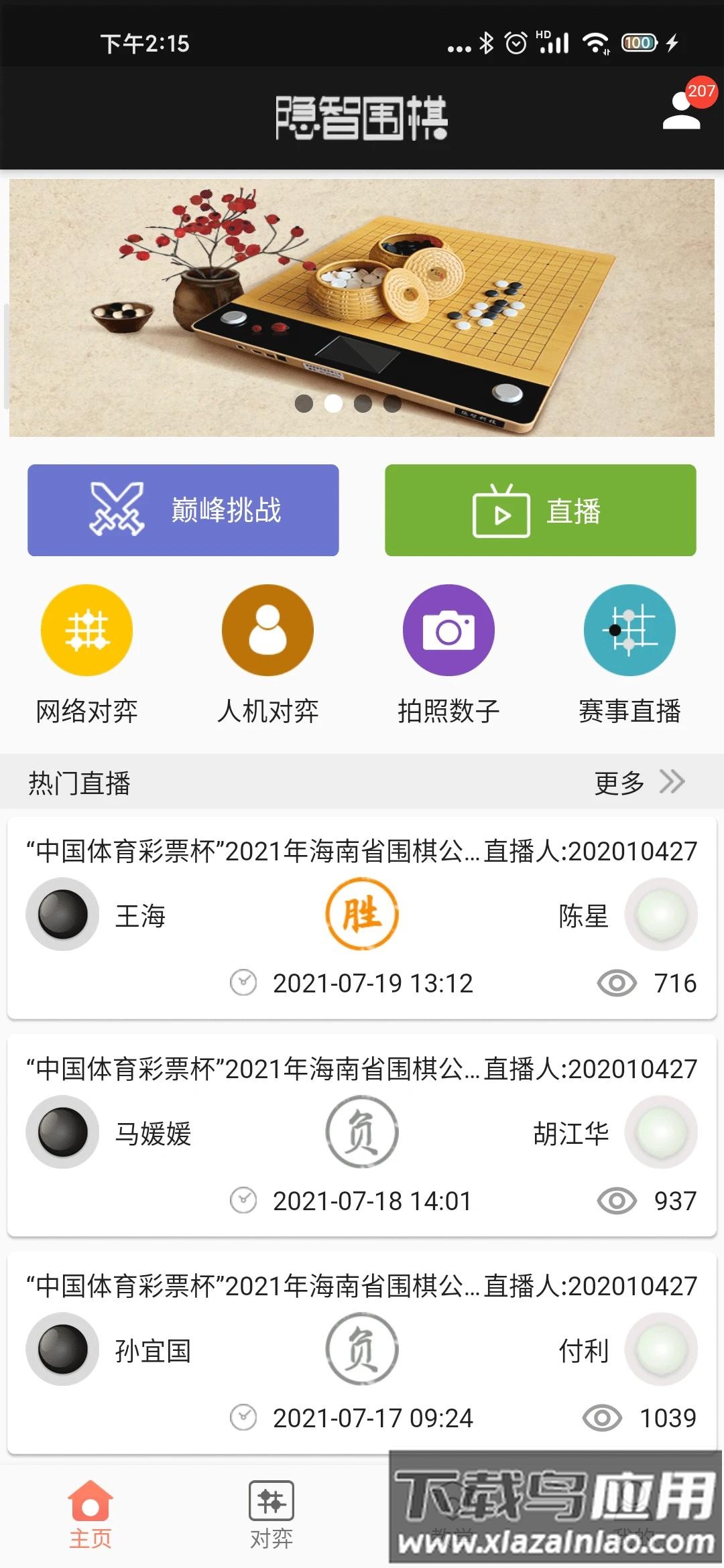Screen dimensions: 724x1568
Task: Open the 赛事直播 tournament broadcast icon
Action: point(629,631)
